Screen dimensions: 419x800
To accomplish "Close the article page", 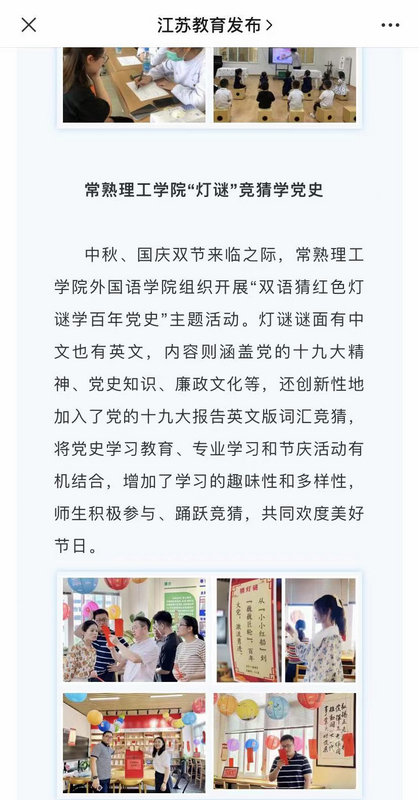I will [29, 24].
